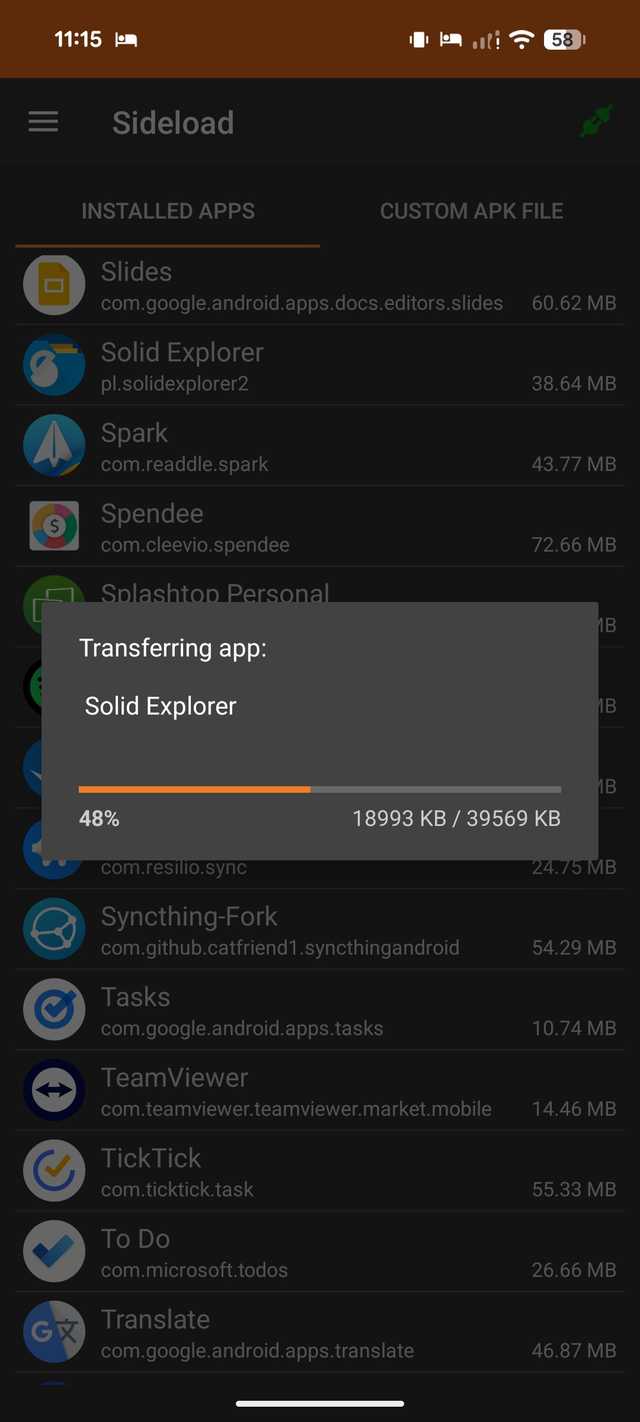Image resolution: width=640 pixels, height=1422 pixels.
Task: Tap the green connection plug icon
Action: tap(596, 124)
